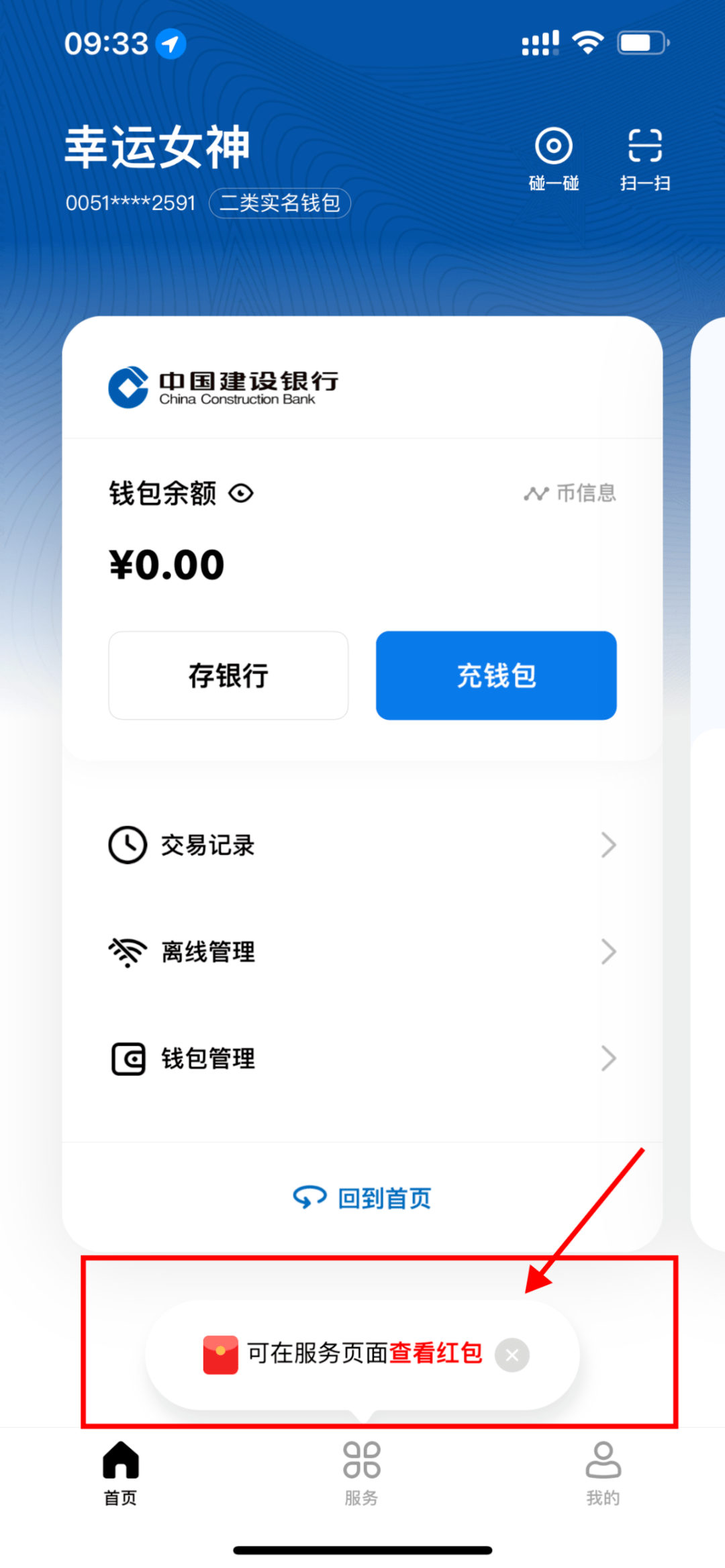Open the 扫一扫 scan feature
This screenshot has height=1568, width=725.
click(x=644, y=146)
